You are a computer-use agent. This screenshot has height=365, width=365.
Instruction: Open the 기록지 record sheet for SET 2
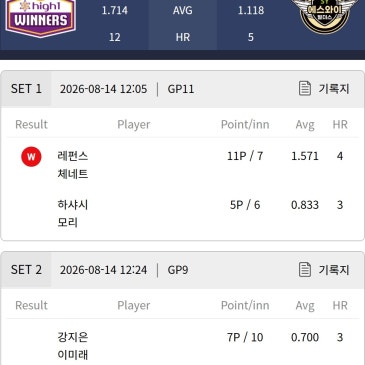coord(324,270)
